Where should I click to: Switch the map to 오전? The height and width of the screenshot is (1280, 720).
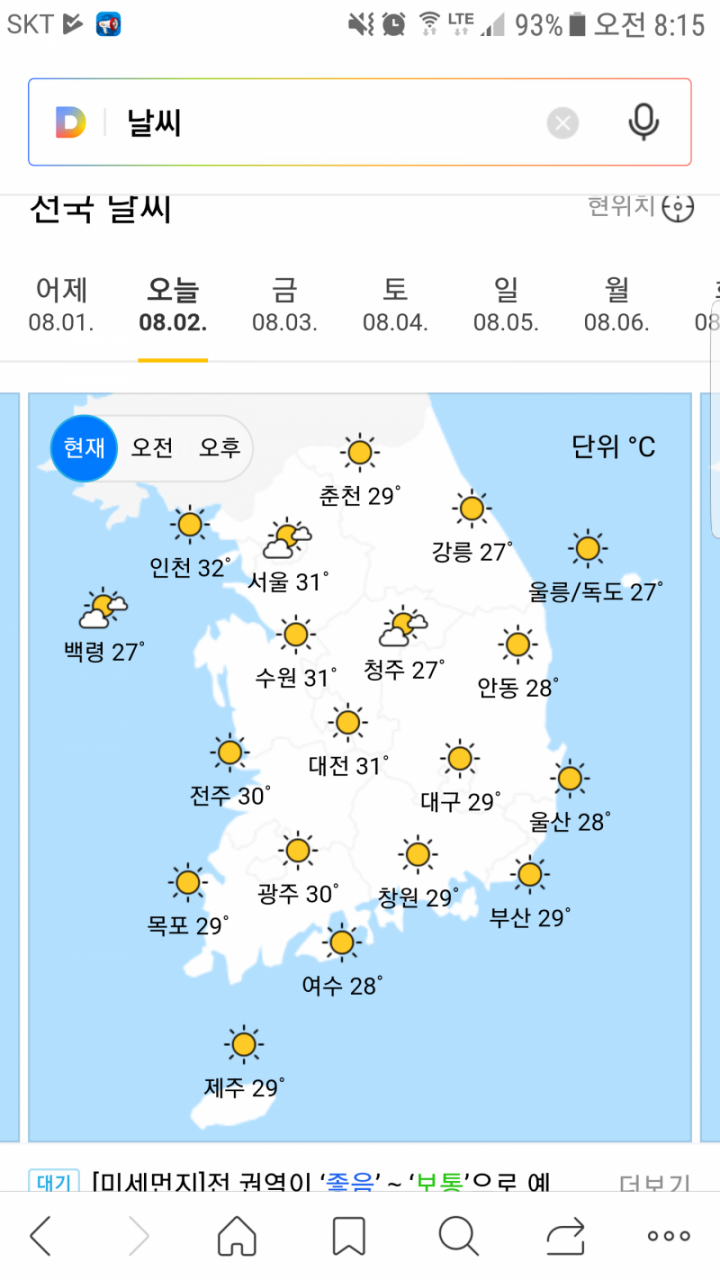pos(152,448)
